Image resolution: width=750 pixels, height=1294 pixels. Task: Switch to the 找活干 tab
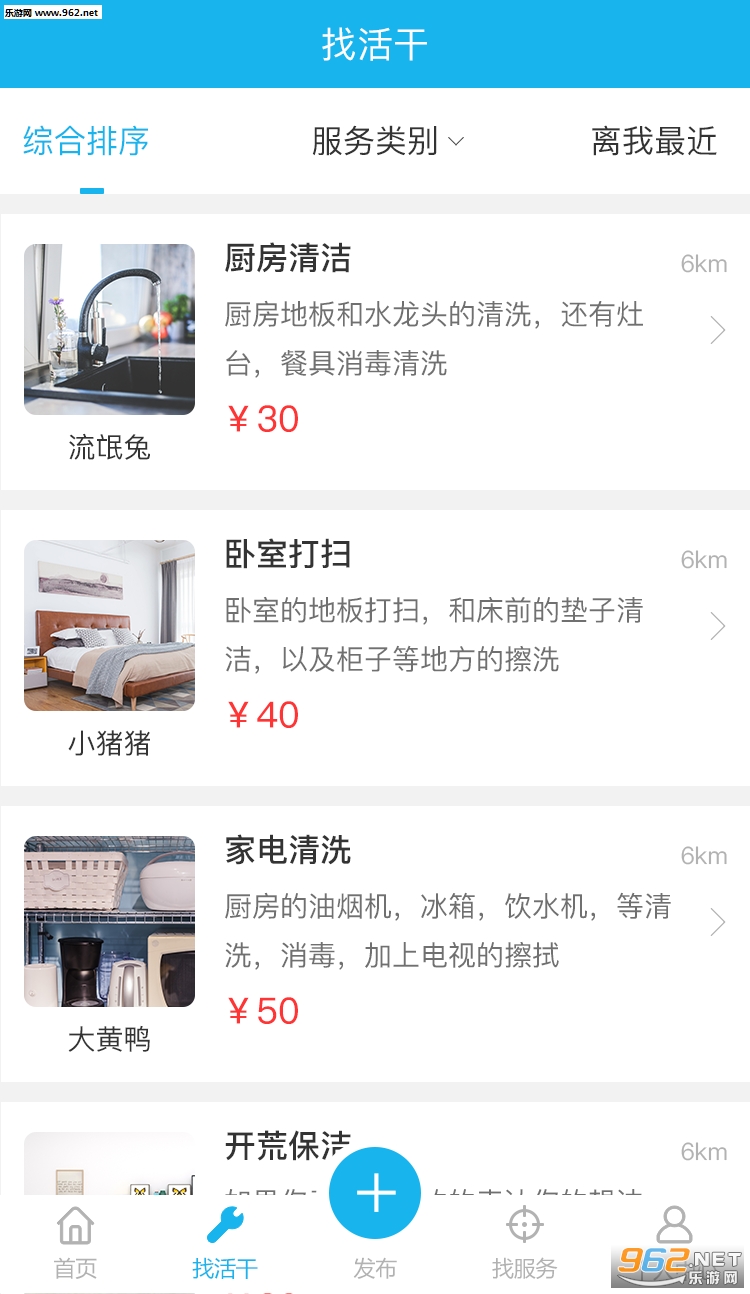[225, 1243]
